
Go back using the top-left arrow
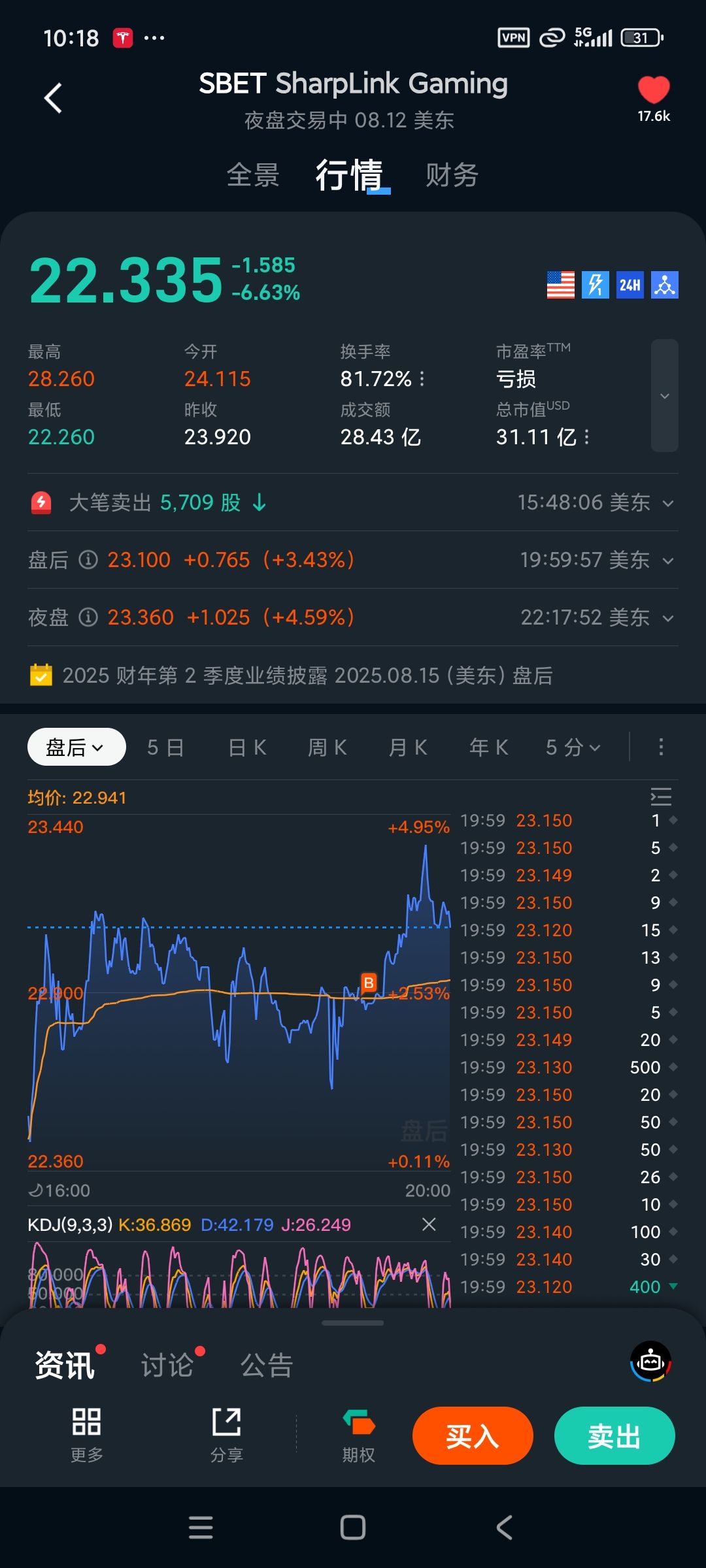(x=54, y=99)
